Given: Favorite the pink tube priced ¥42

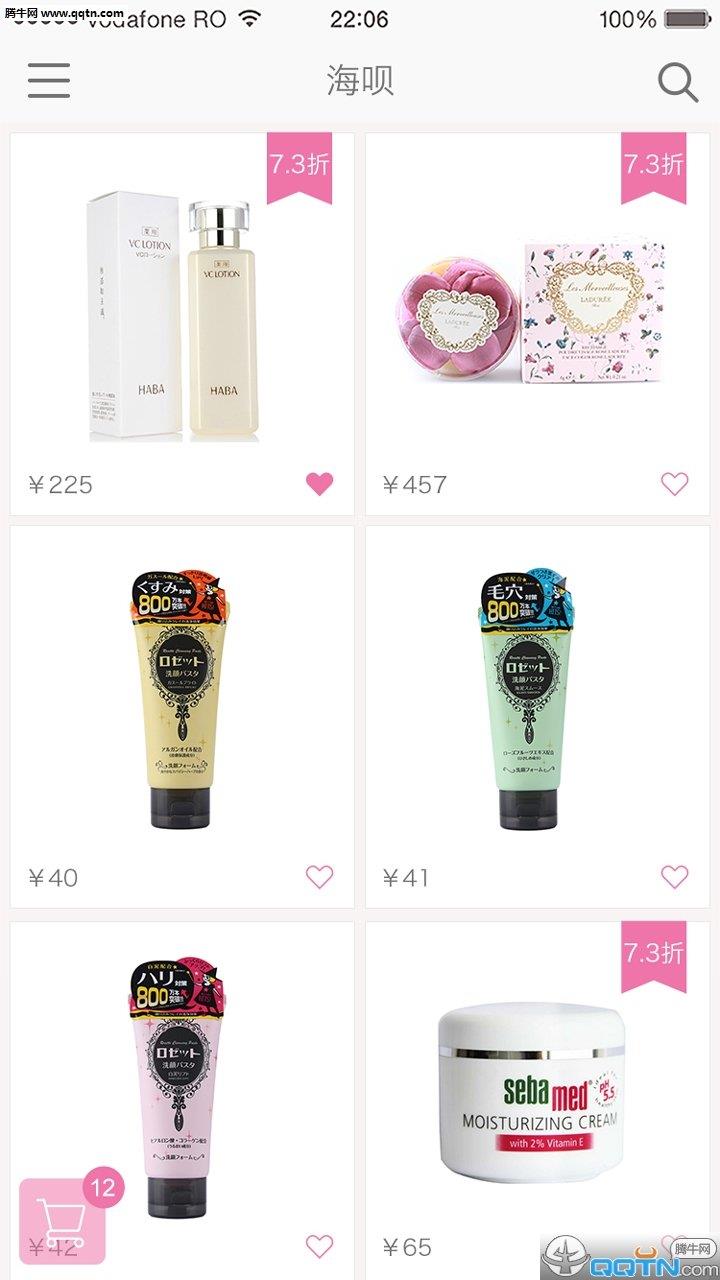Looking at the screenshot, I should 319,1246.
